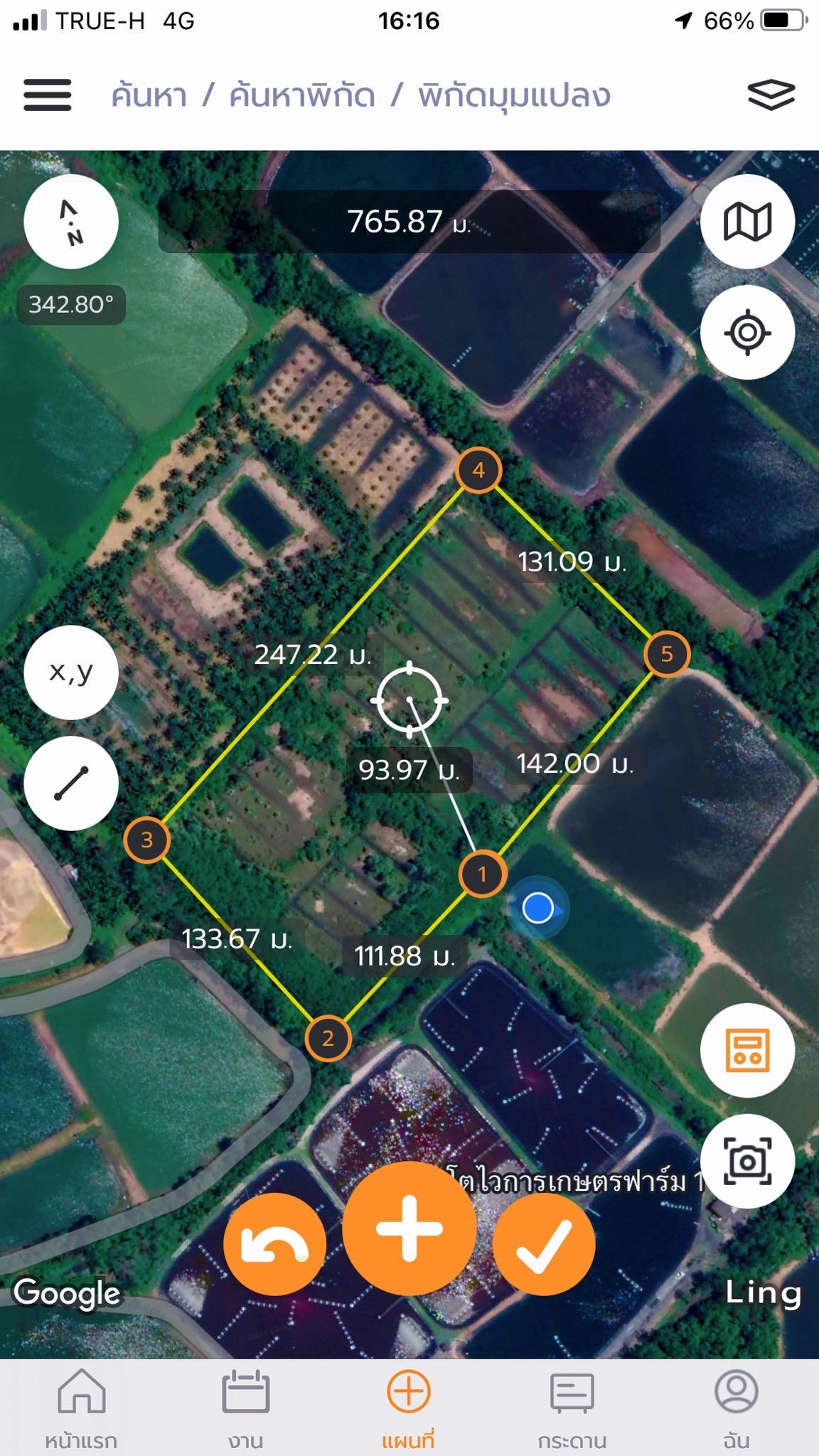Tap the ค้นหาพิกัด breadcrumb link
This screenshot has width=819, height=1456.
301,95
